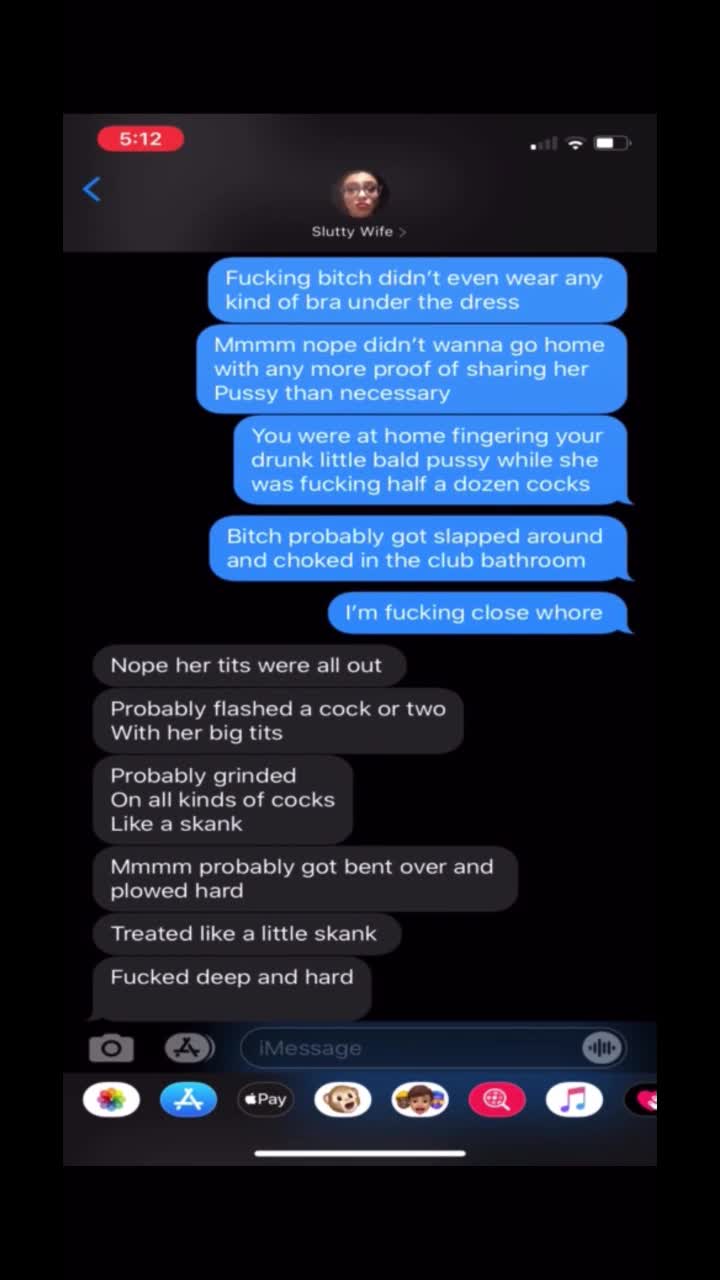Open the Music app in the drawer
This screenshot has width=720, height=1280.
click(574, 1099)
